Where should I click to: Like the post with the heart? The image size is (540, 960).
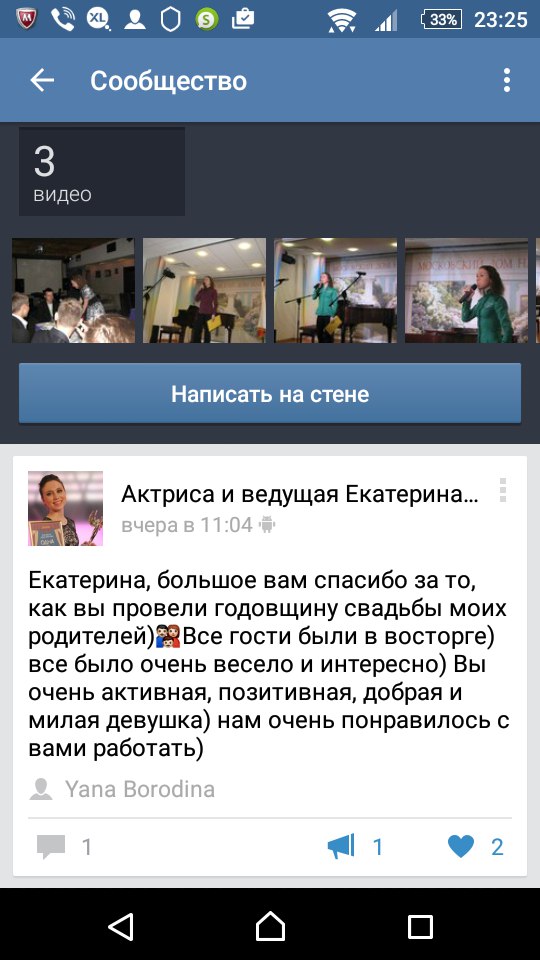[x=476, y=847]
